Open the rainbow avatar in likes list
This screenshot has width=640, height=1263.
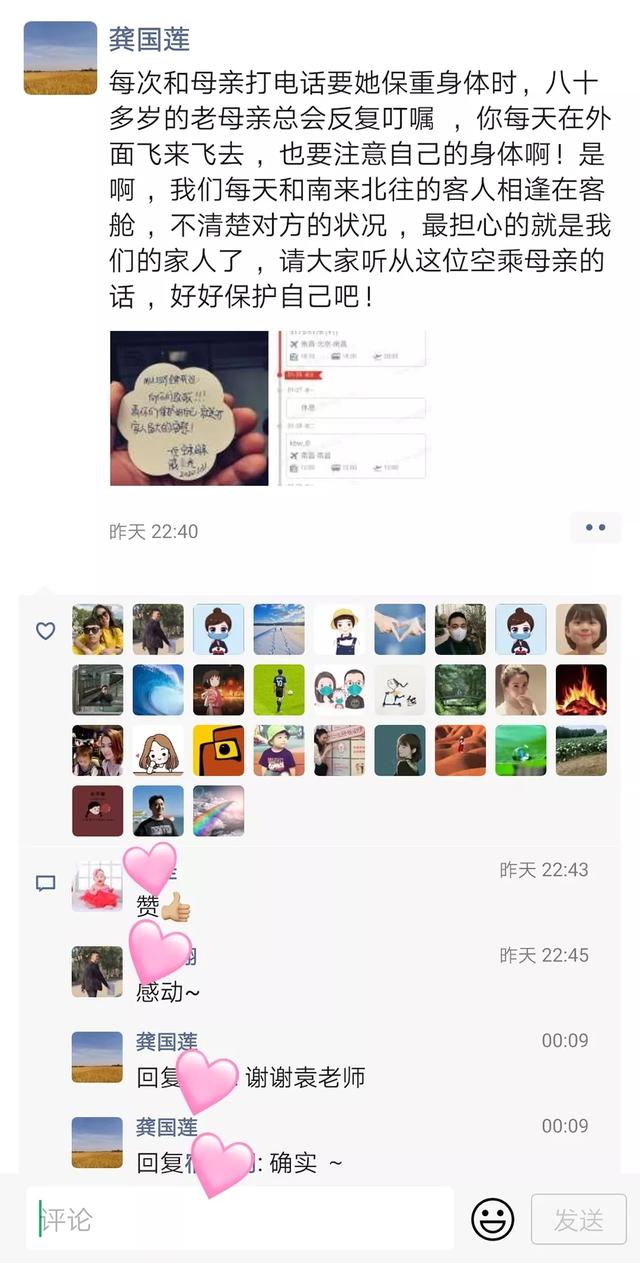218,811
